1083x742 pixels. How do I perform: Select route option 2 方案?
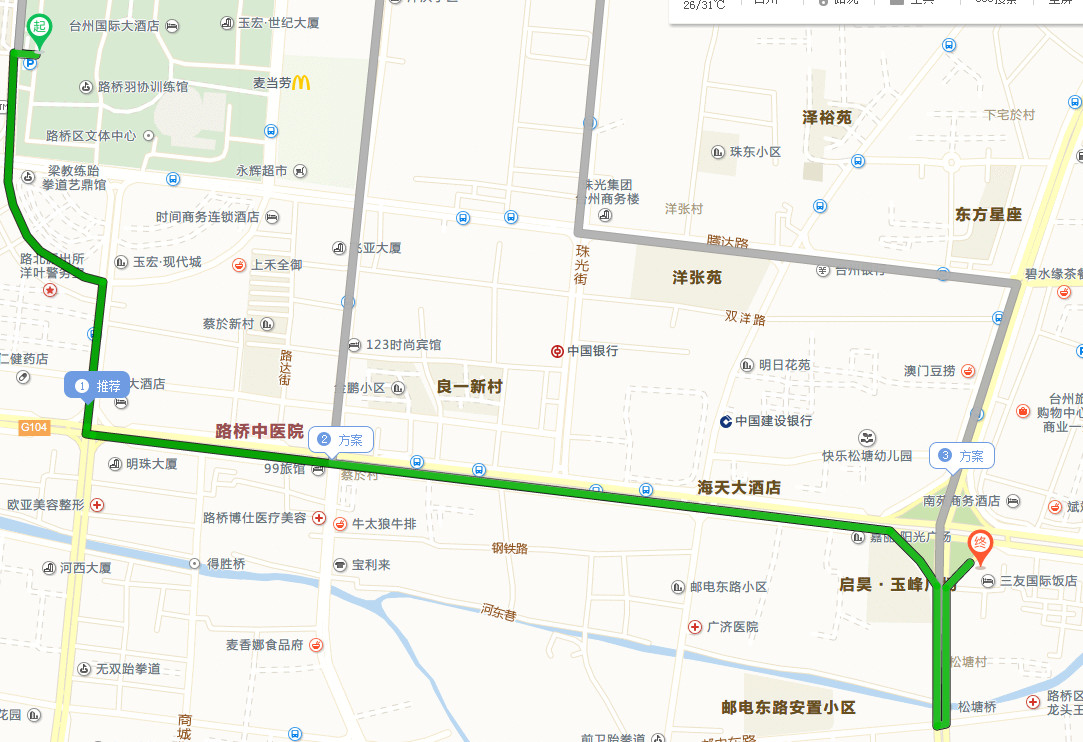click(341, 439)
